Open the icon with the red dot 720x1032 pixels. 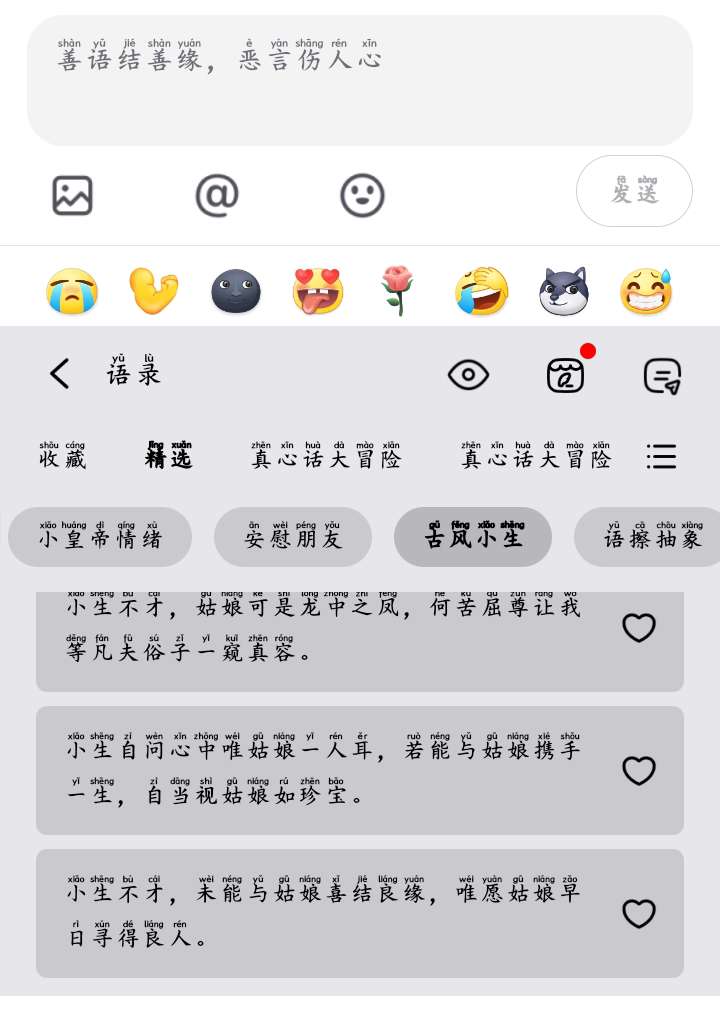566,375
